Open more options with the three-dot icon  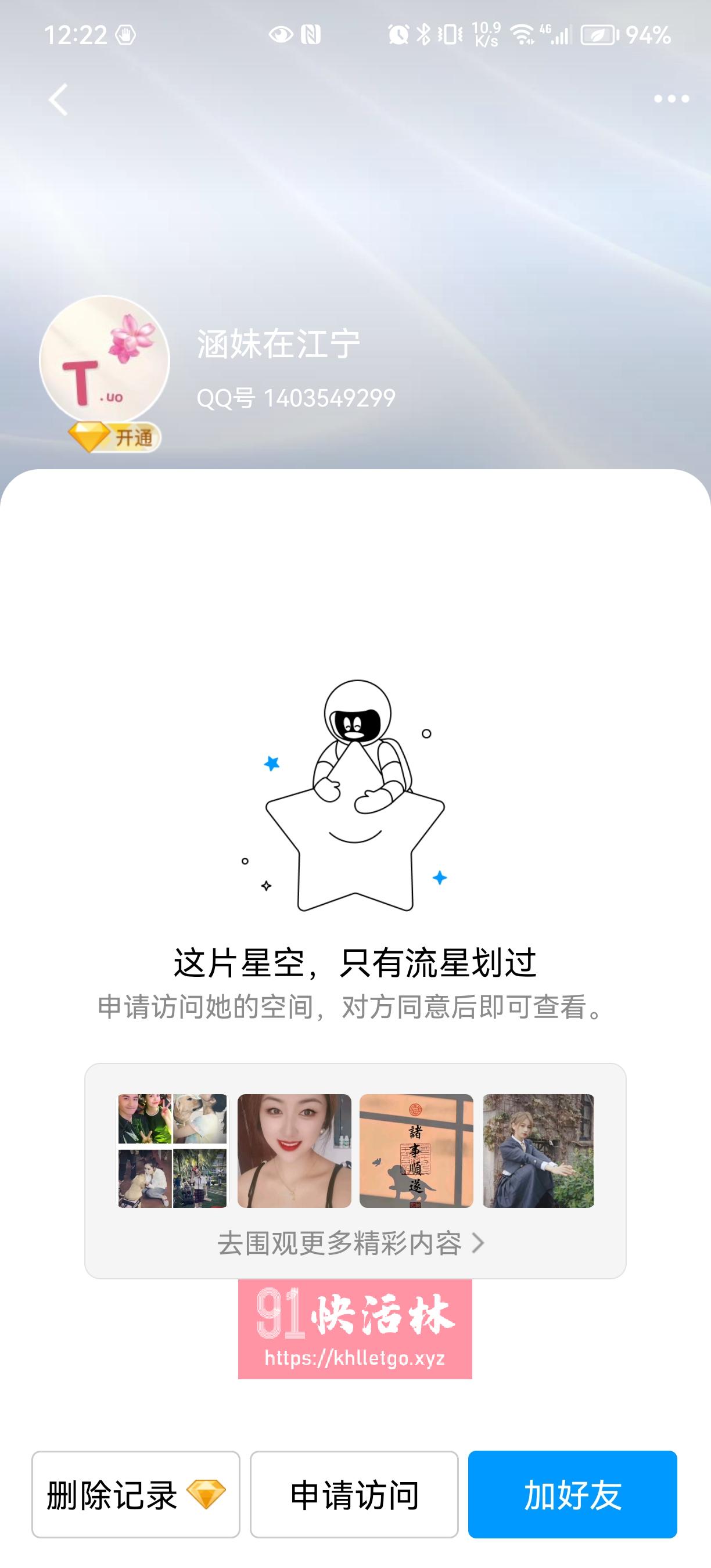click(x=670, y=98)
